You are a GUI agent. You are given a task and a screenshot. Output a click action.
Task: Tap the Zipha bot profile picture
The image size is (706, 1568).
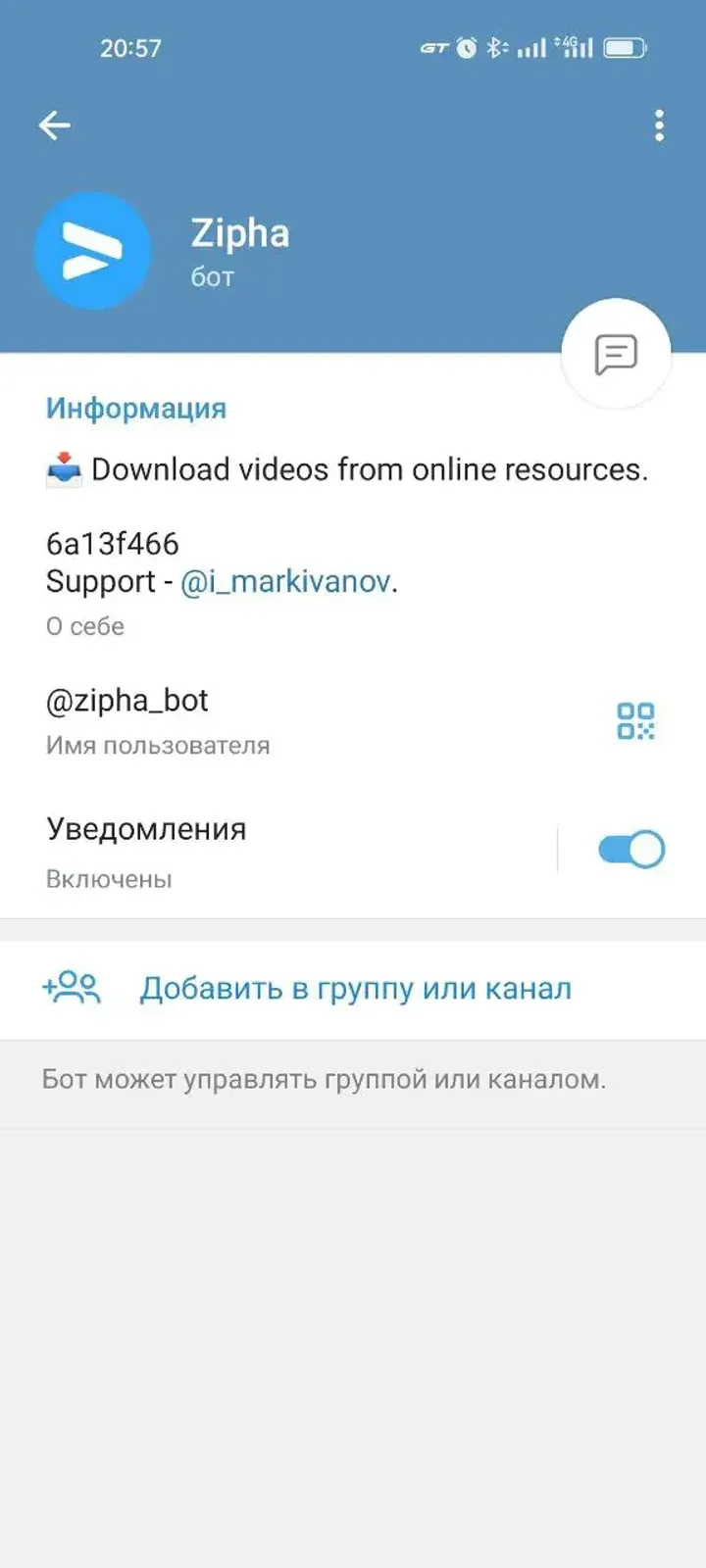(93, 250)
